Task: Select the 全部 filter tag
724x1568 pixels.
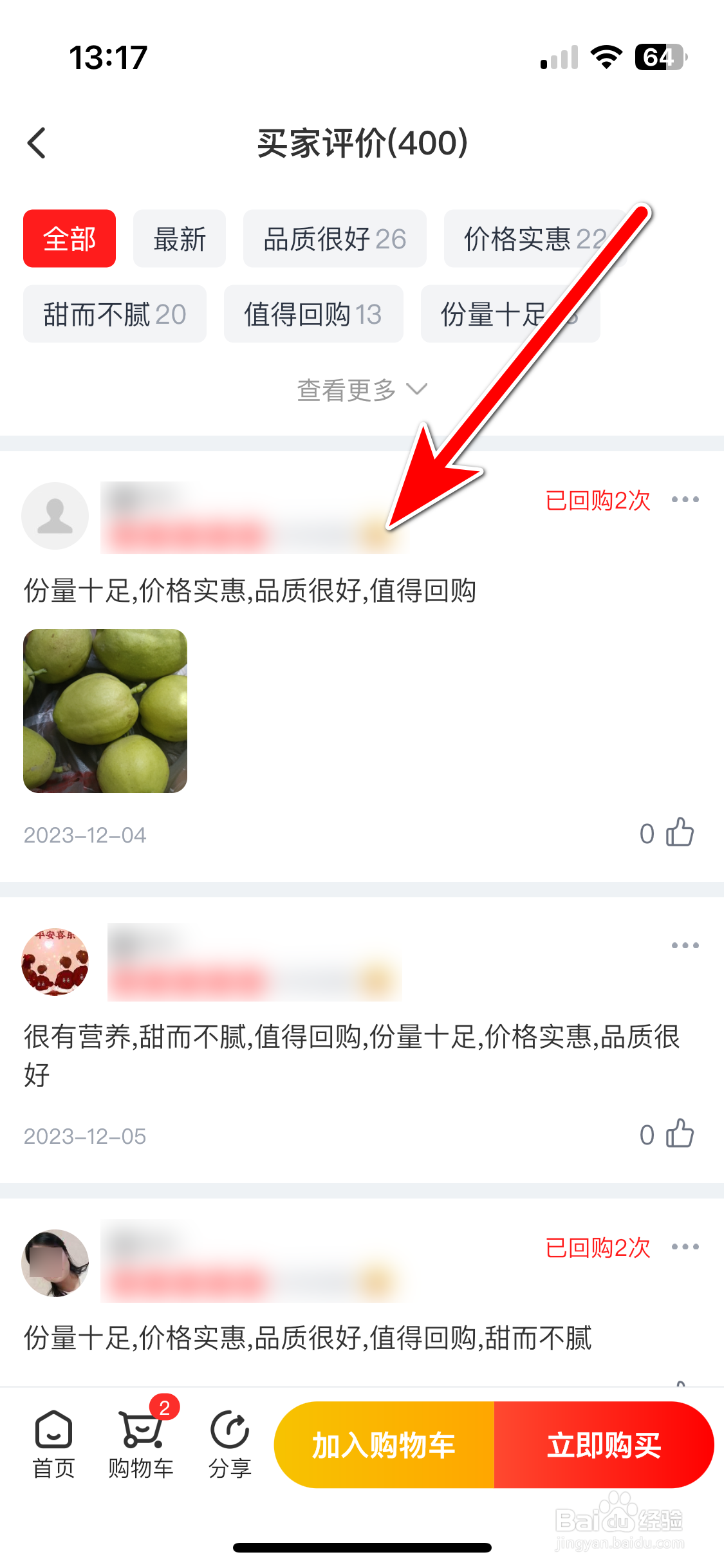Action: tap(69, 238)
